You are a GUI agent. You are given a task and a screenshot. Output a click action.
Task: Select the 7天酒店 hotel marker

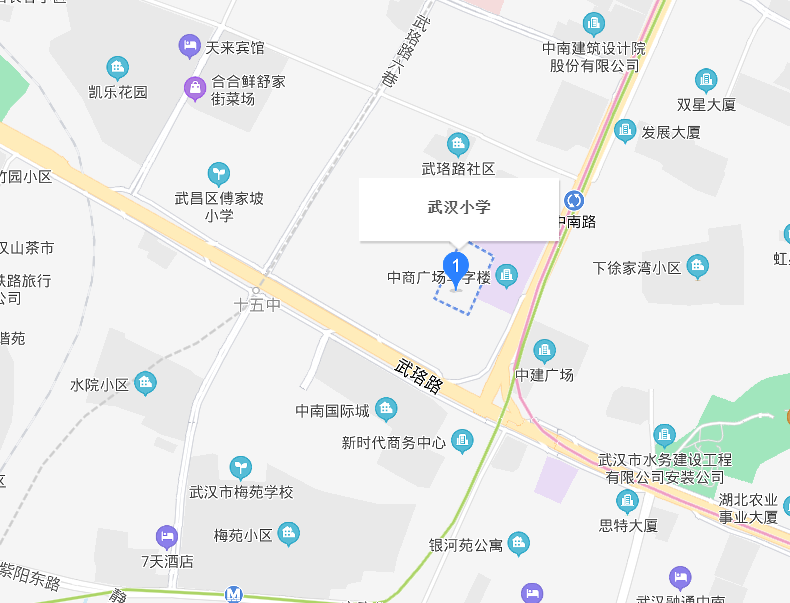point(166,537)
